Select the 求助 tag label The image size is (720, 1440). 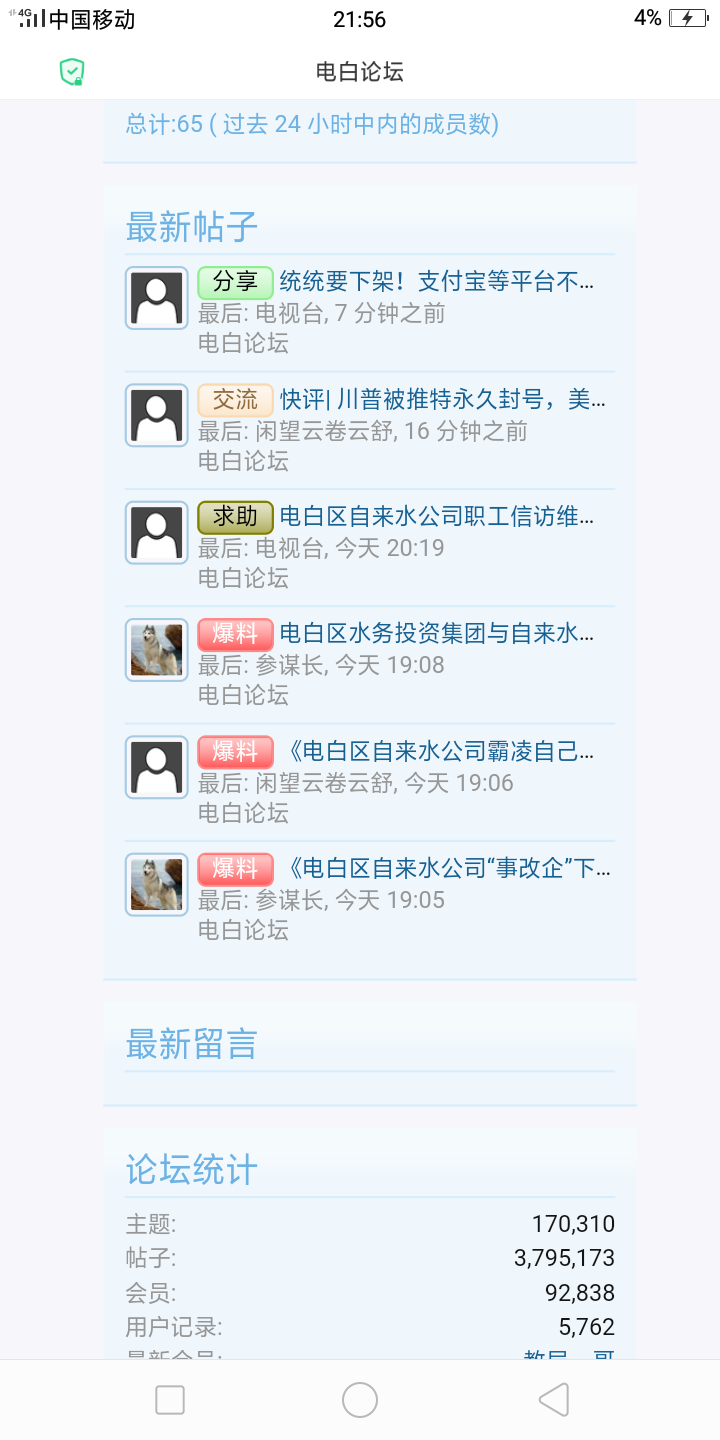coord(235,517)
